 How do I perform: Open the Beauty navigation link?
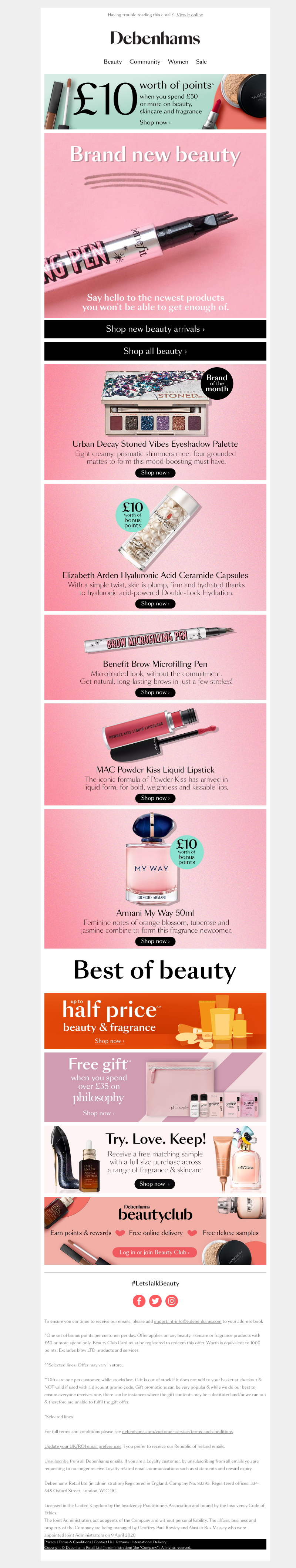point(113,61)
